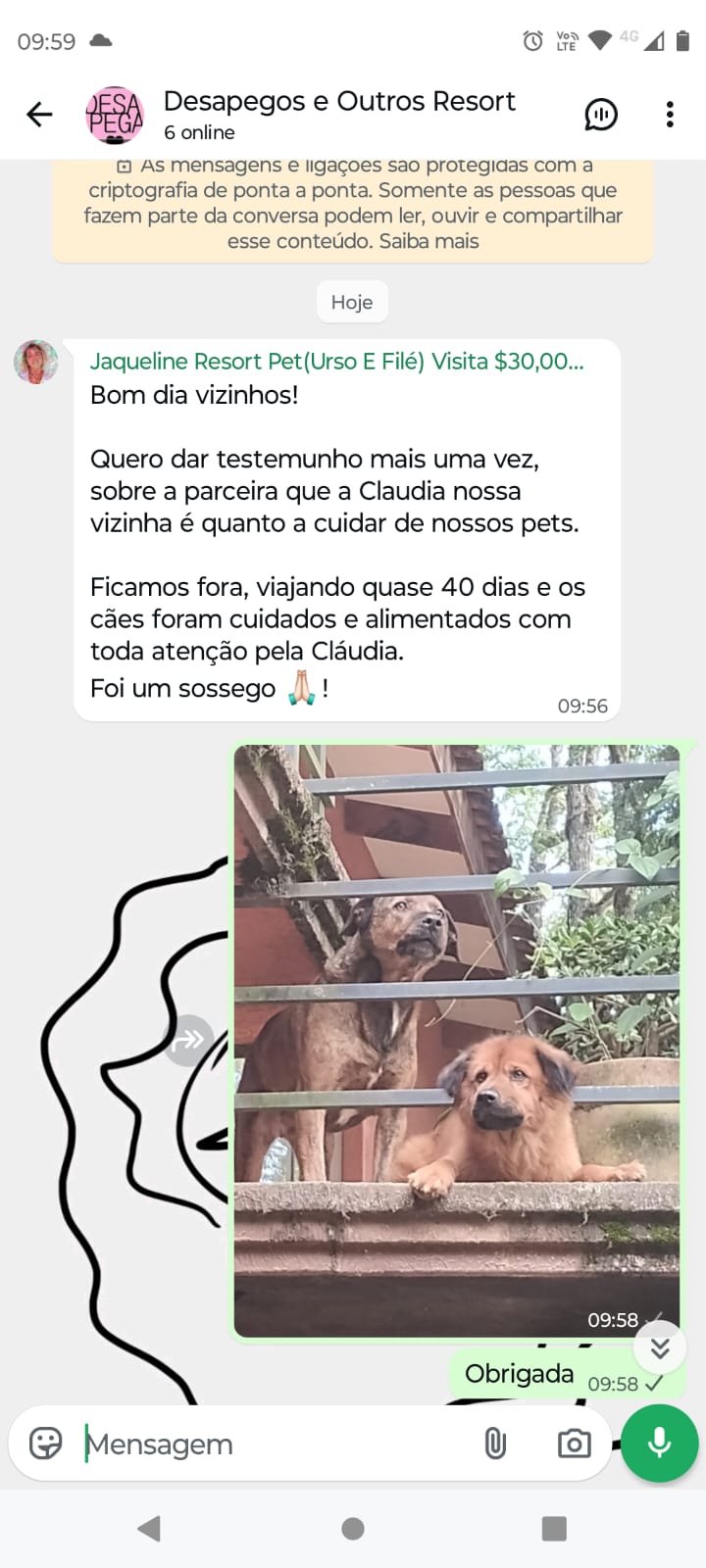Jump to the latest messages

coord(660,1348)
